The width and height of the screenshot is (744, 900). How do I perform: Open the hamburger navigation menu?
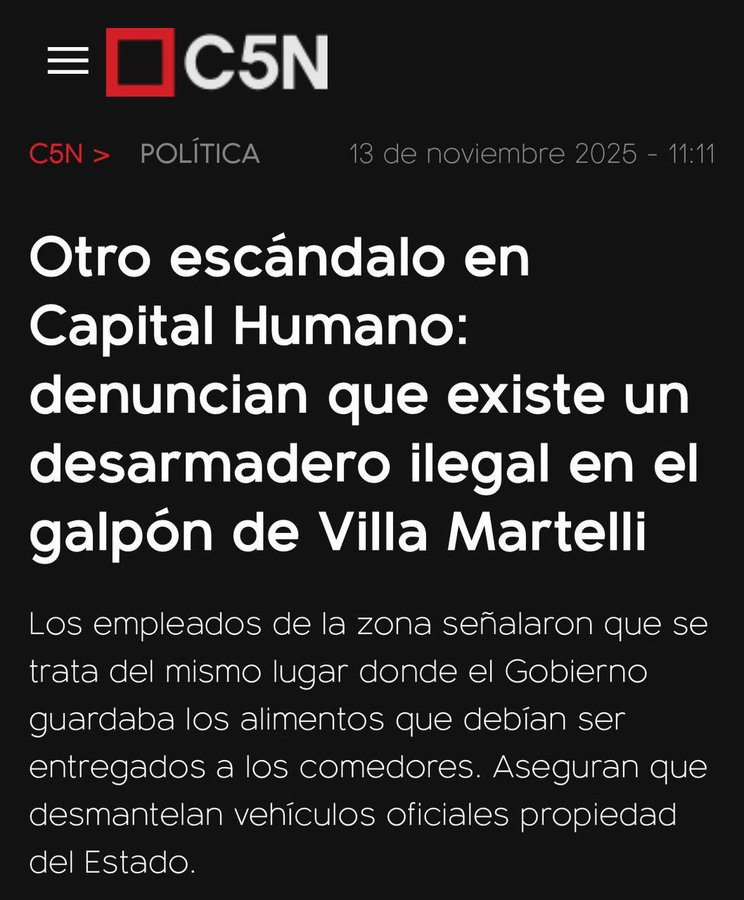(68, 61)
